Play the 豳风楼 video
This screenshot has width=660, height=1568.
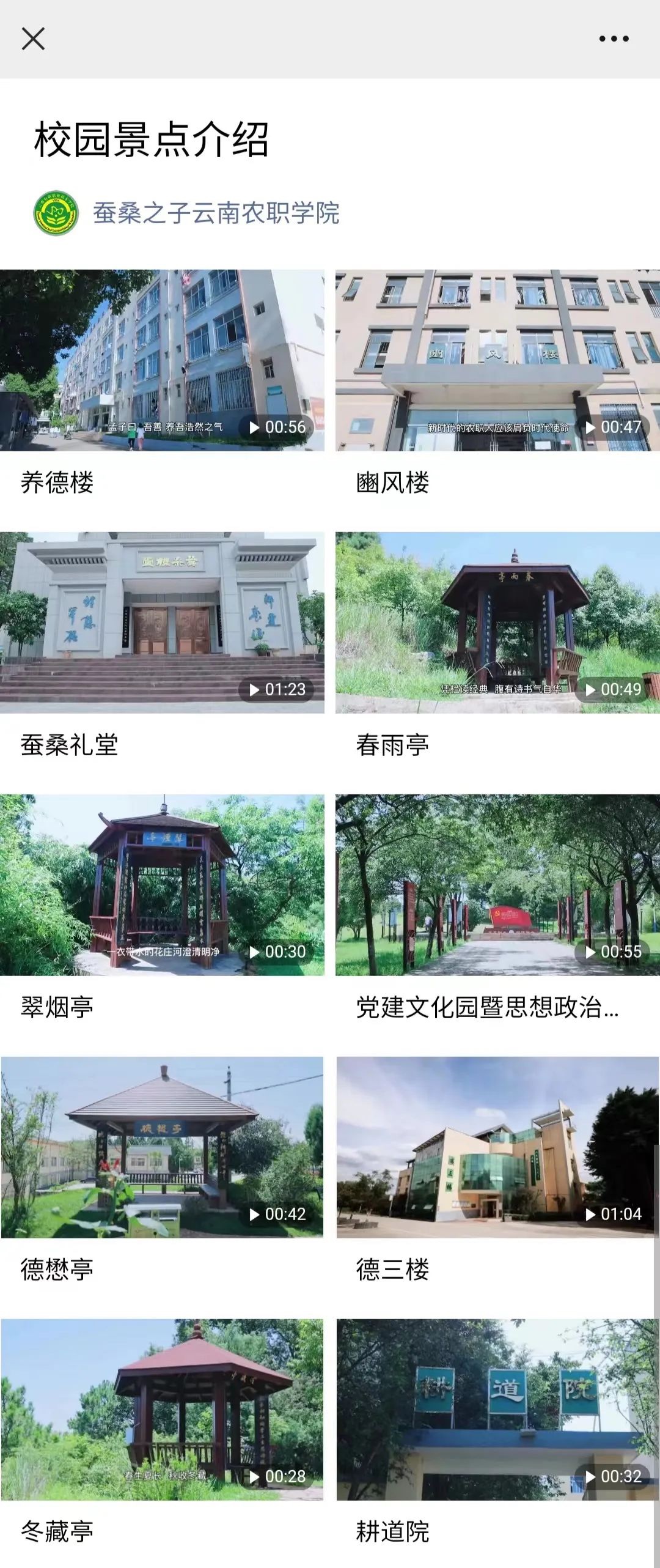[497, 360]
